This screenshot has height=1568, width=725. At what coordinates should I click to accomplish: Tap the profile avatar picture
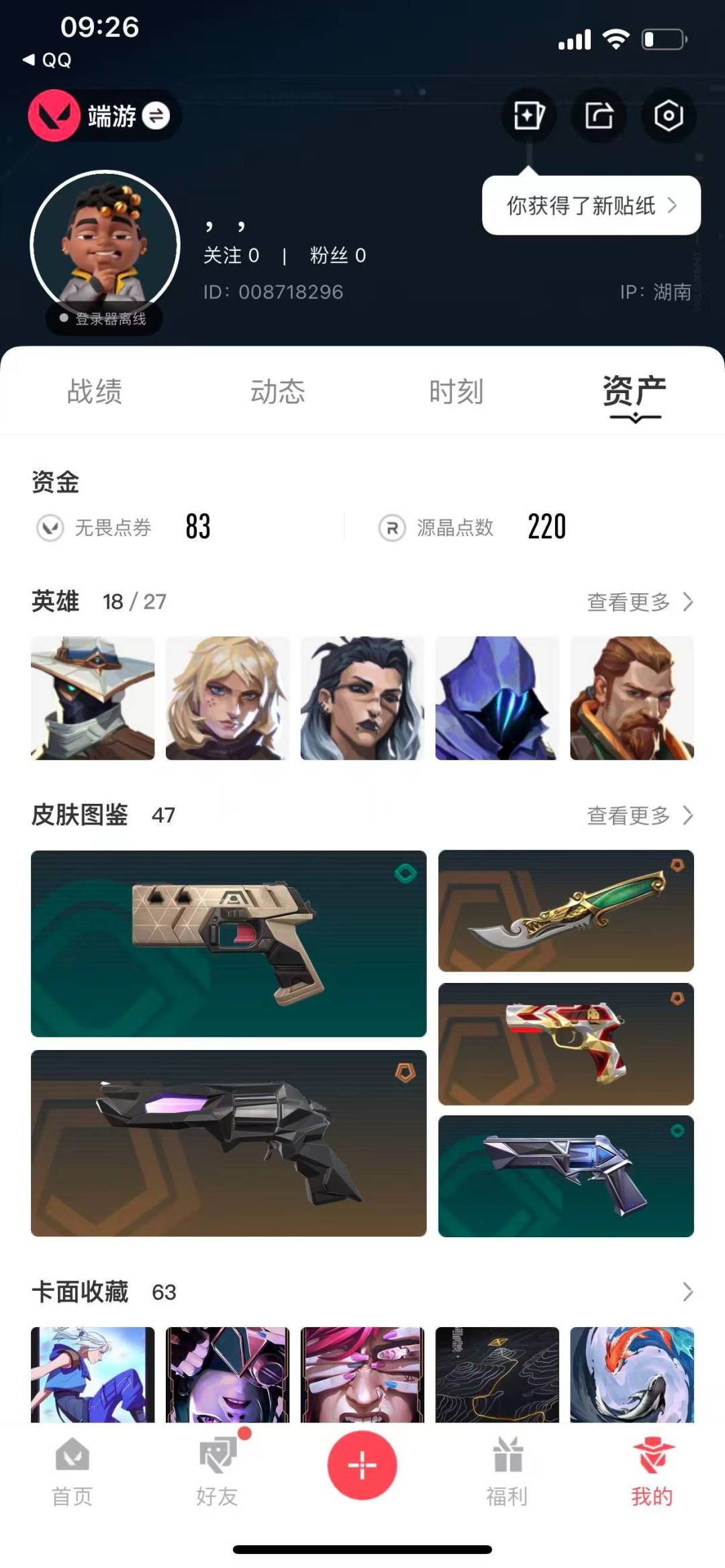(105, 244)
